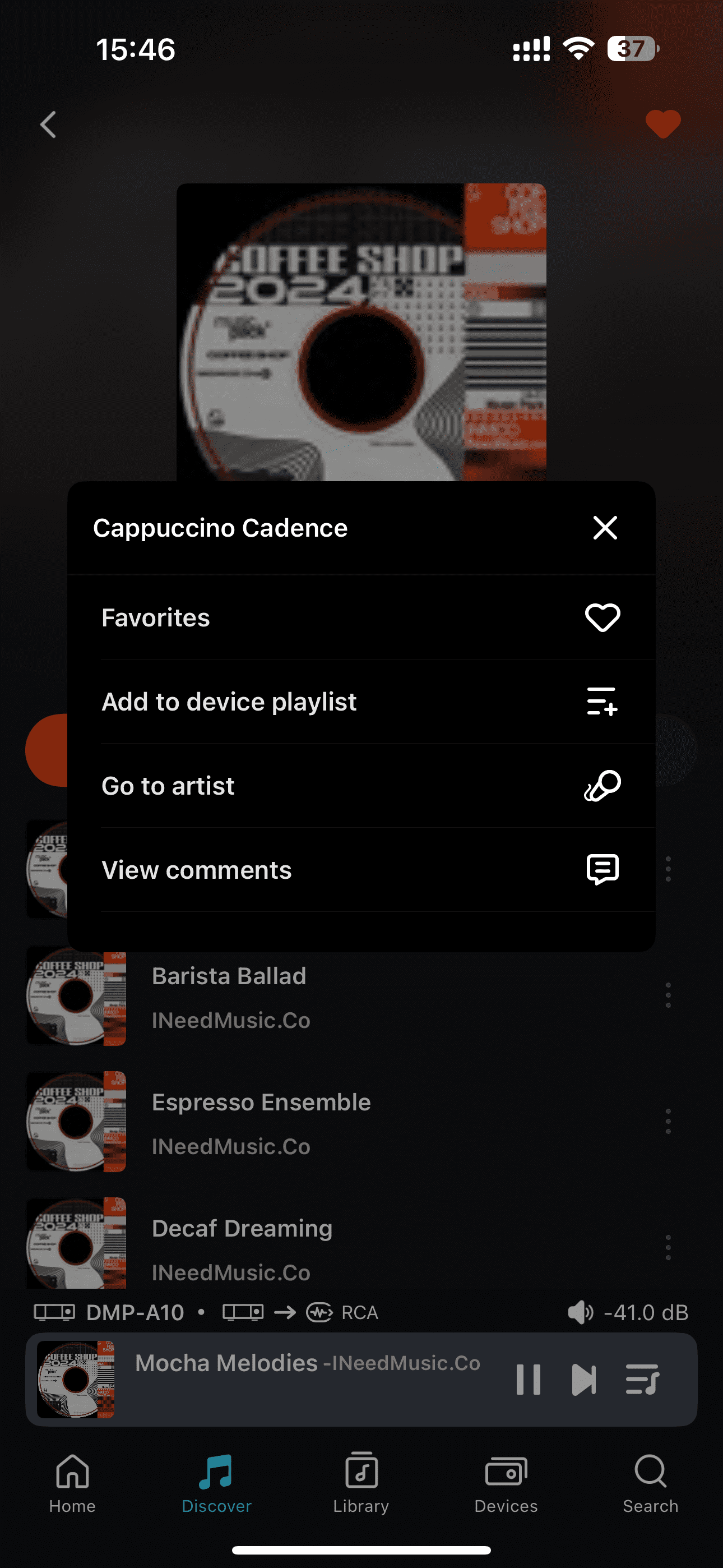The width and height of the screenshot is (723, 1568).
Task: Switch to the Library tab
Action: [x=361, y=1483]
